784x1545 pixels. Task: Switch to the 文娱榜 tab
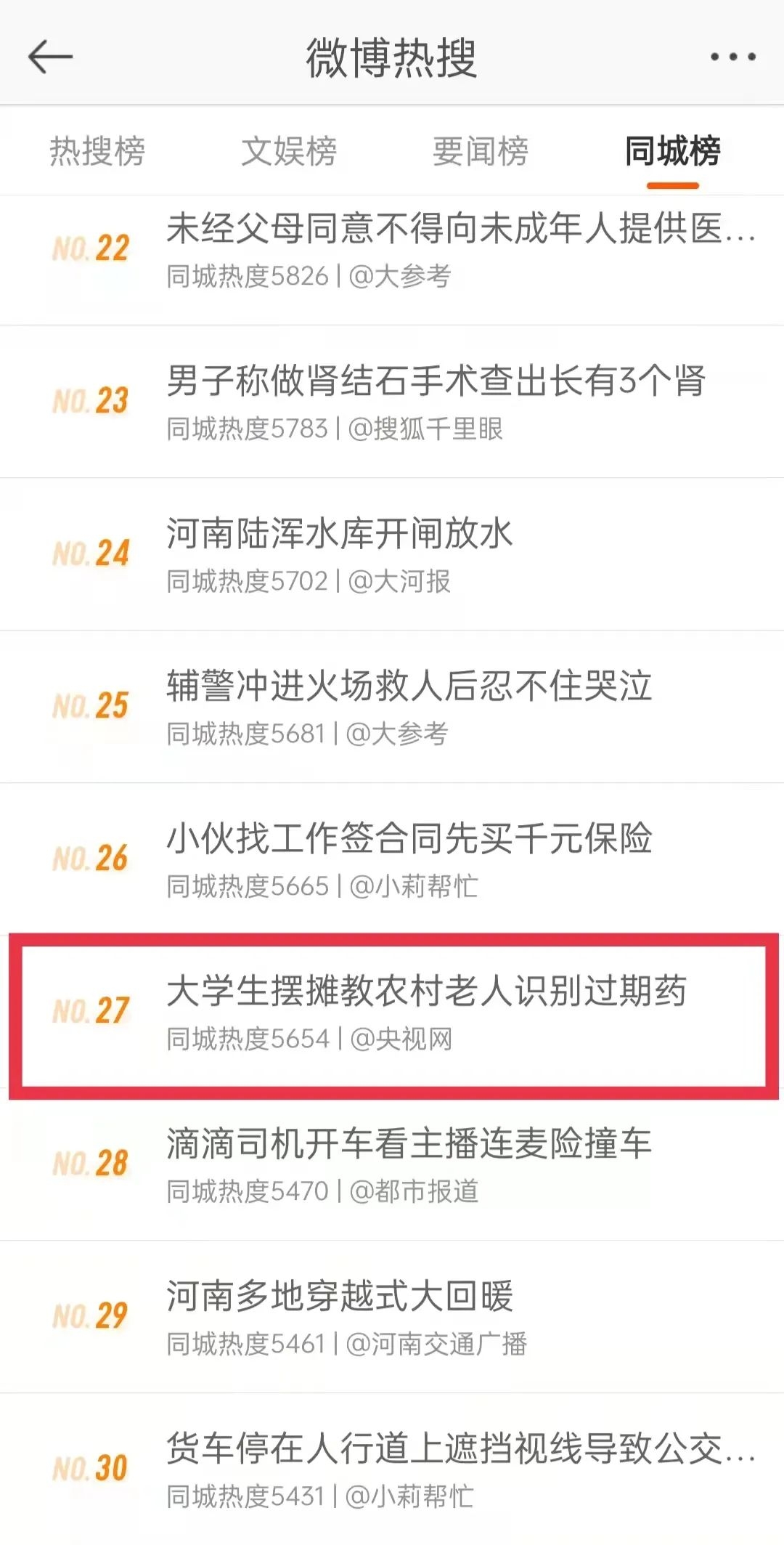(x=289, y=152)
